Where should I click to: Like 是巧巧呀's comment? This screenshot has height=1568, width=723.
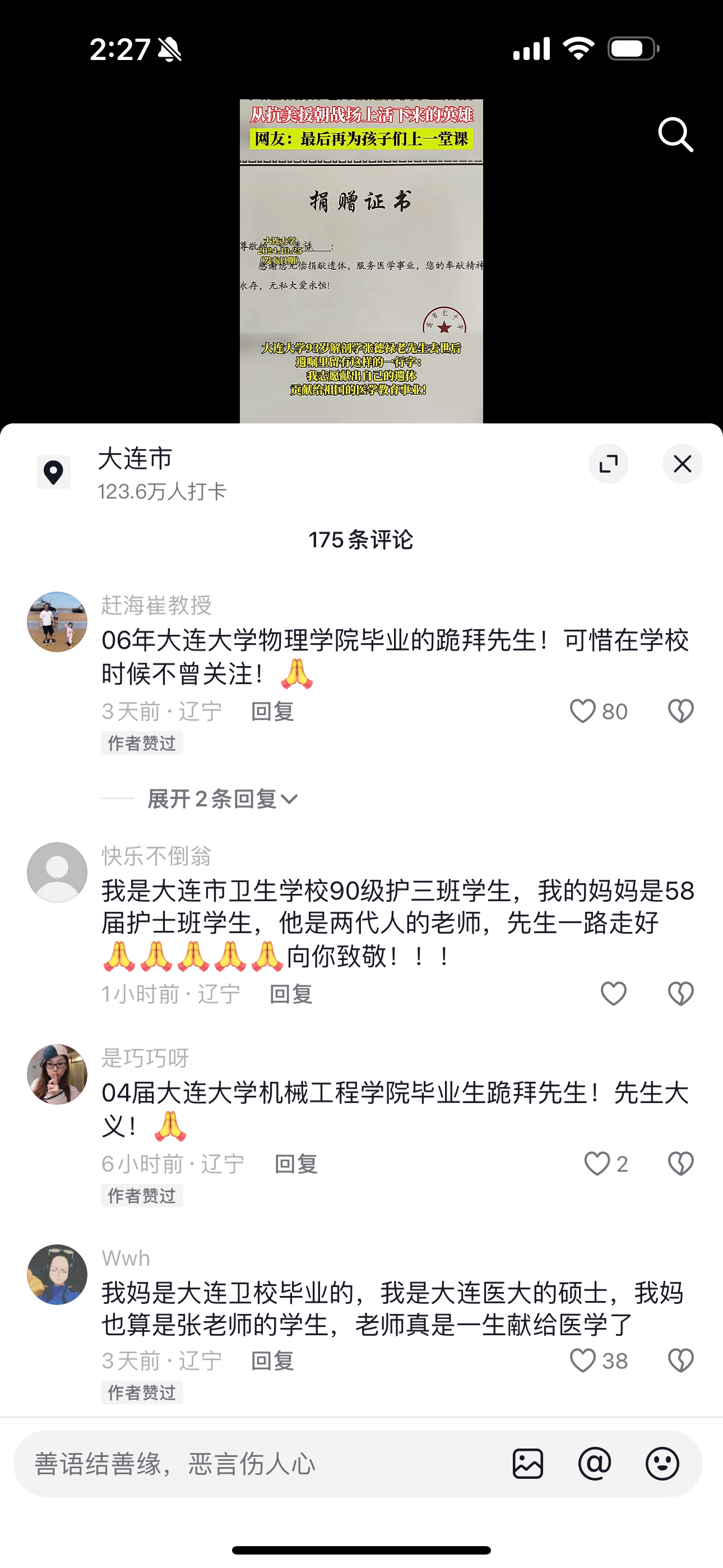tap(597, 1164)
